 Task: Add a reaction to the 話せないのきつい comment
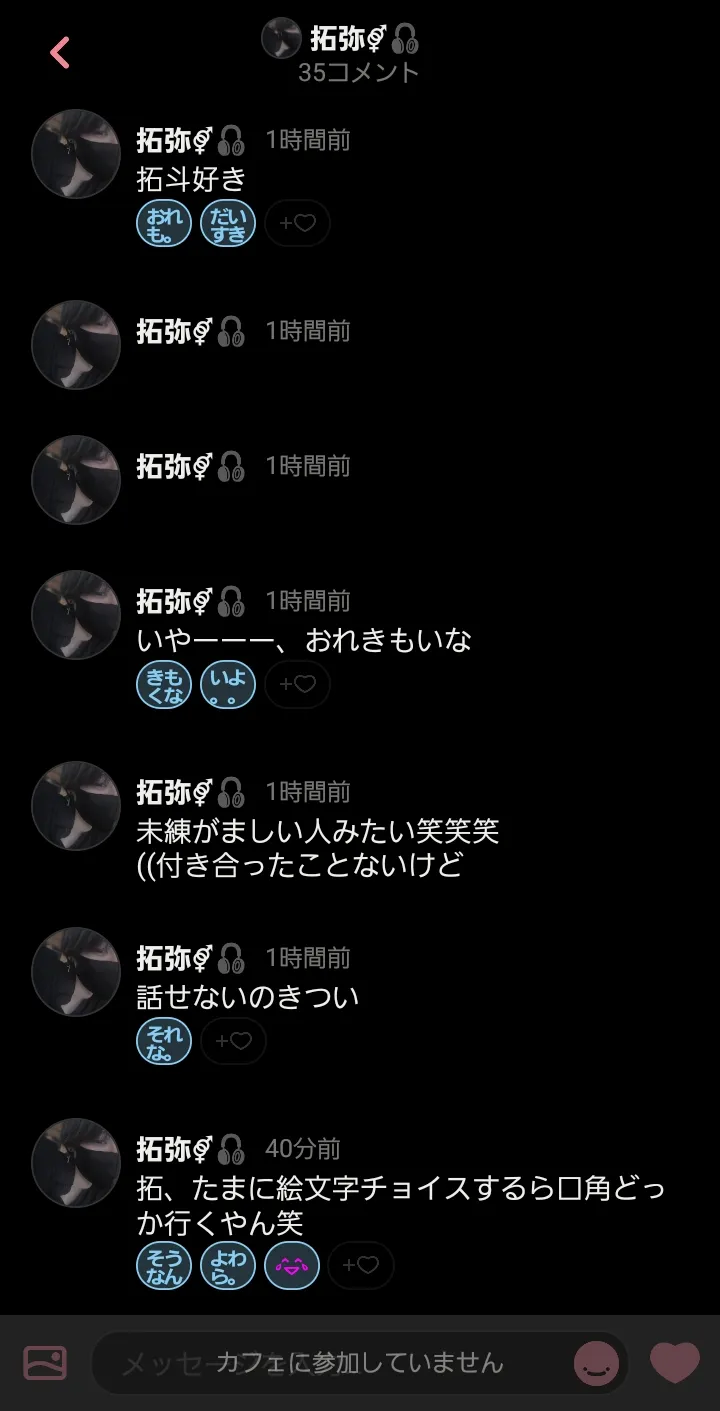(233, 1041)
